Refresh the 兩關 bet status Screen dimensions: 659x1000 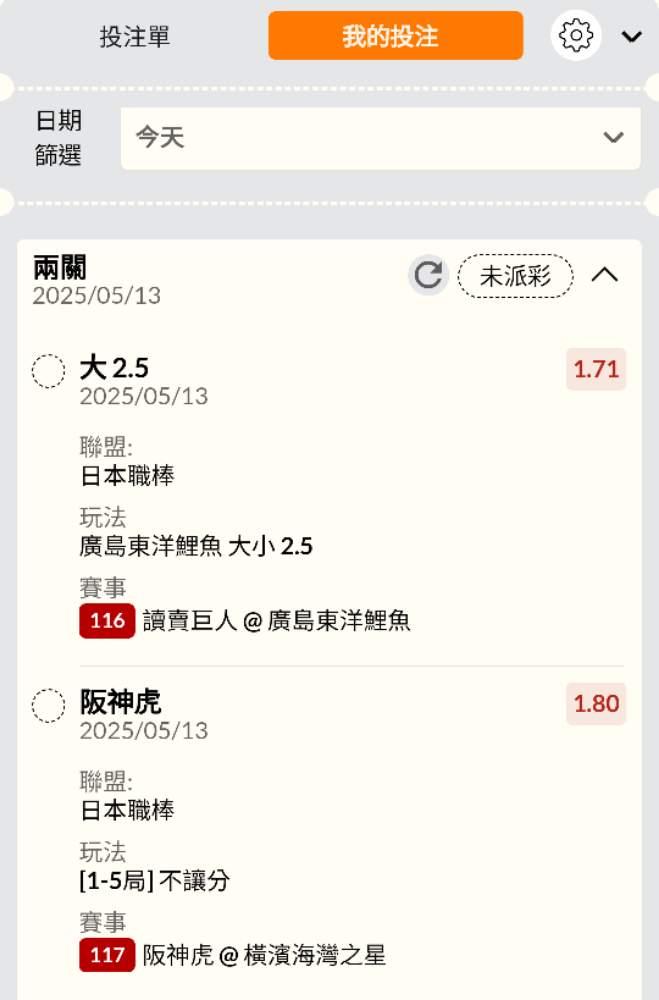pyautogui.click(x=428, y=275)
